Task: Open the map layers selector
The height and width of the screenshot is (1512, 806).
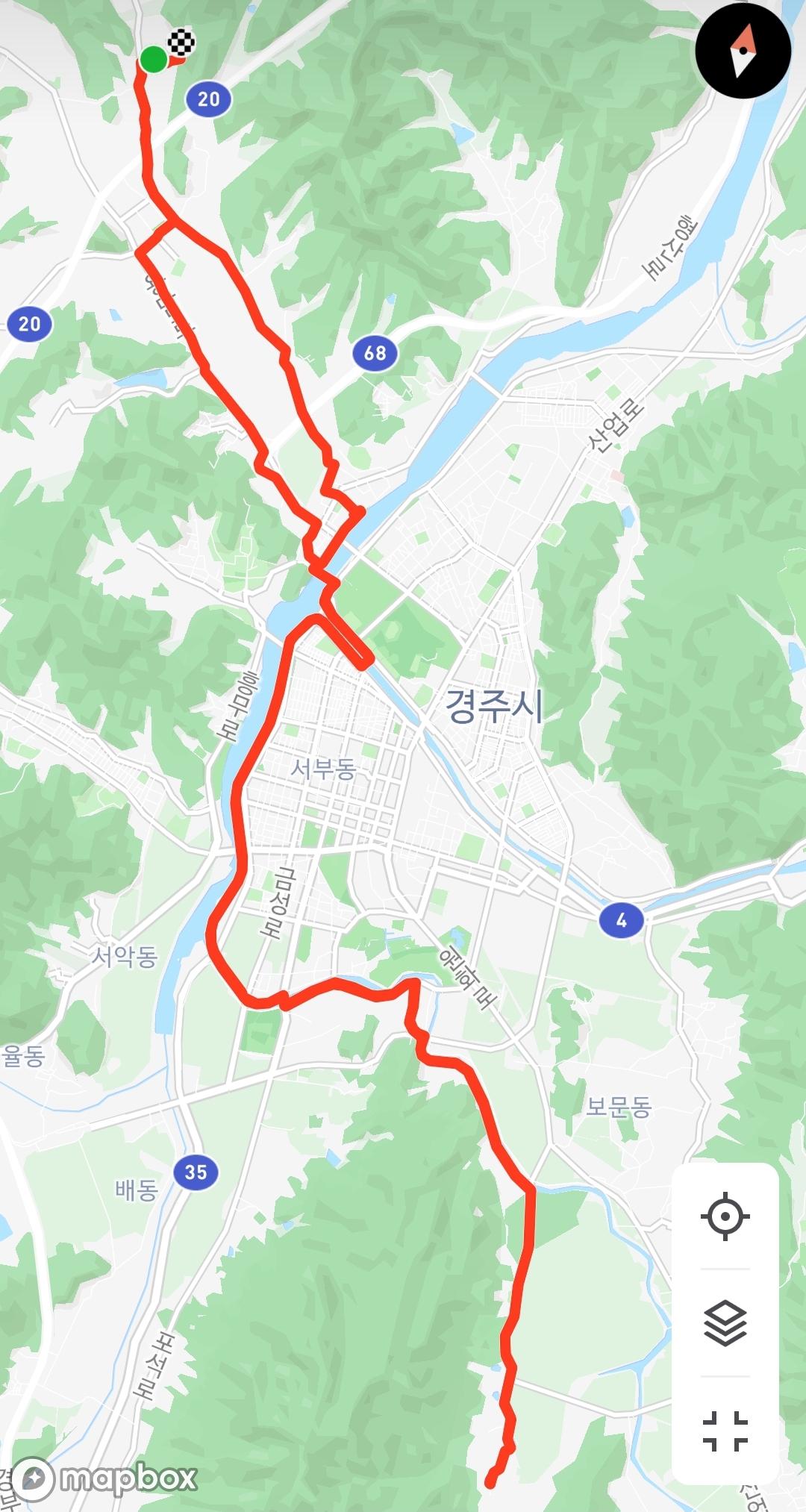Action: [725, 1322]
